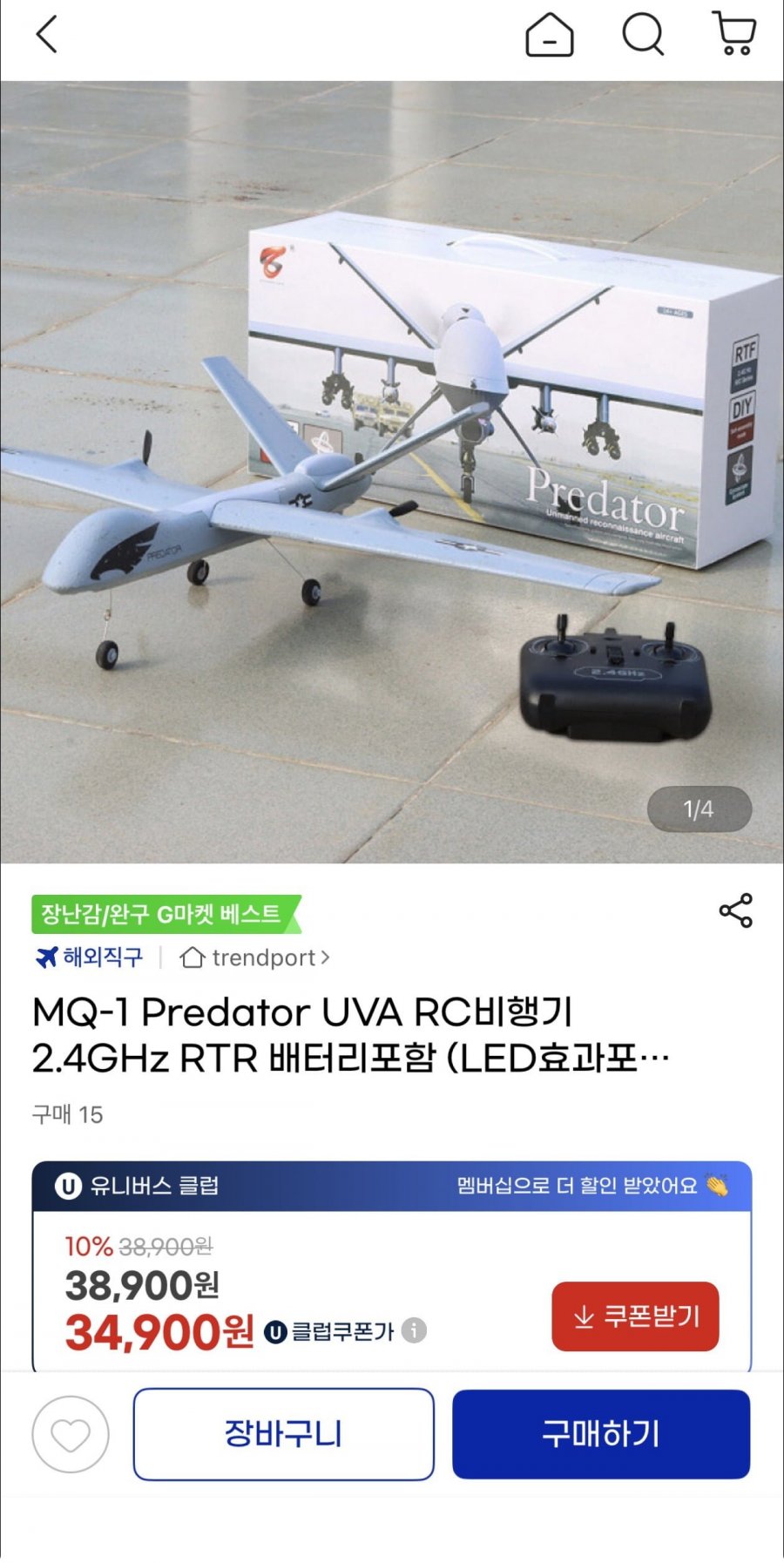This screenshot has width=784, height=1563.
Task: Expand the trendport seller page via chevron
Action: coord(326,958)
